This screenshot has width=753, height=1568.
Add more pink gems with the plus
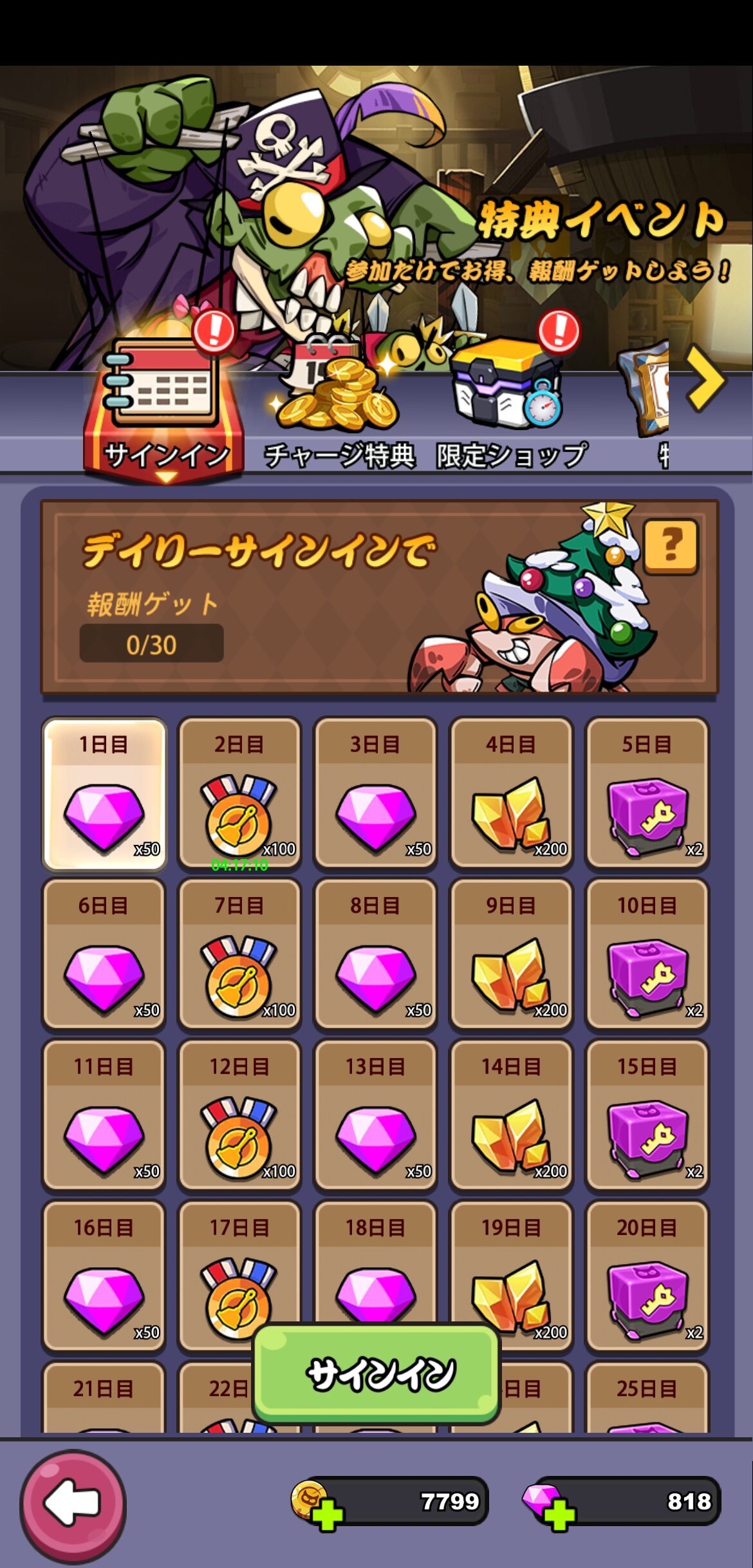(x=559, y=1515)
